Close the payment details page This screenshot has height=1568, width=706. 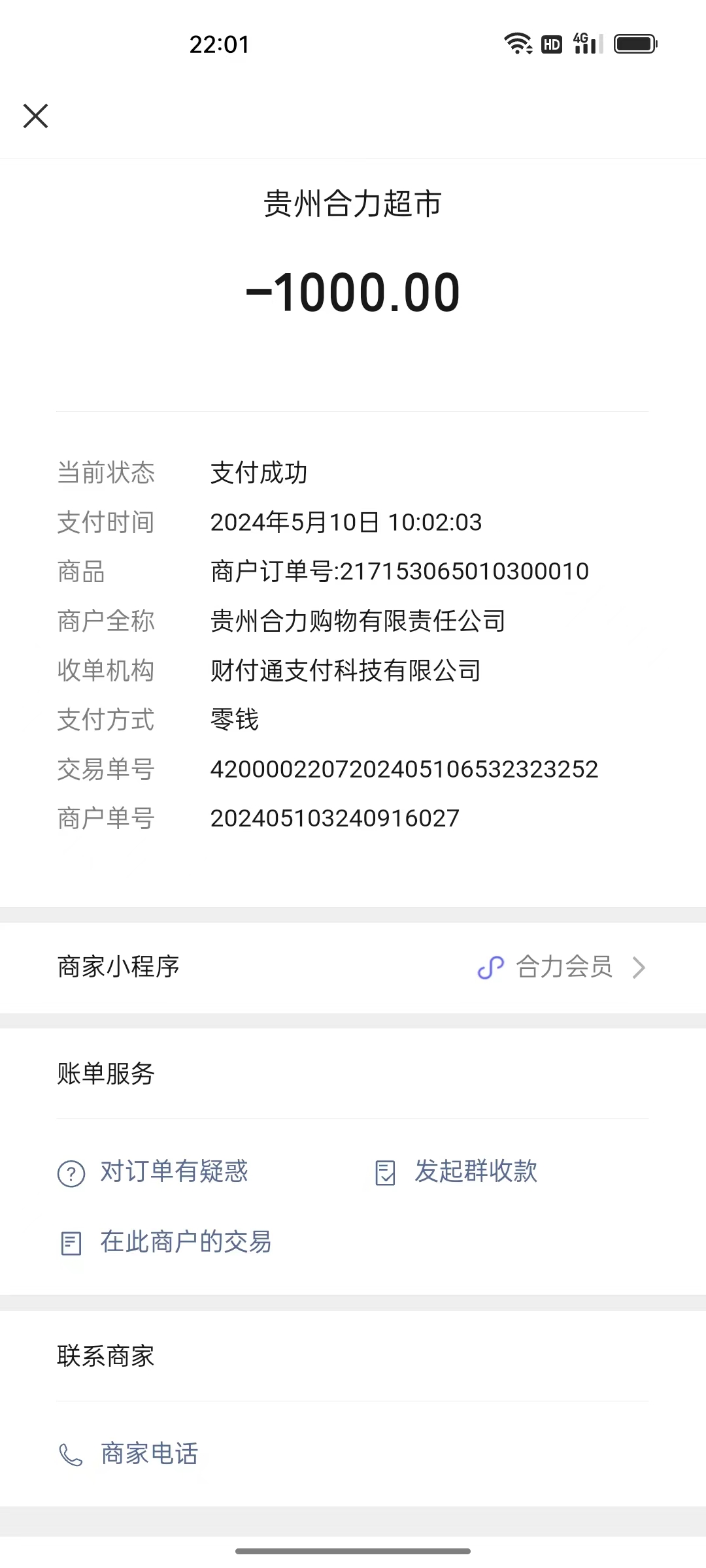click(x=35, y=116)
